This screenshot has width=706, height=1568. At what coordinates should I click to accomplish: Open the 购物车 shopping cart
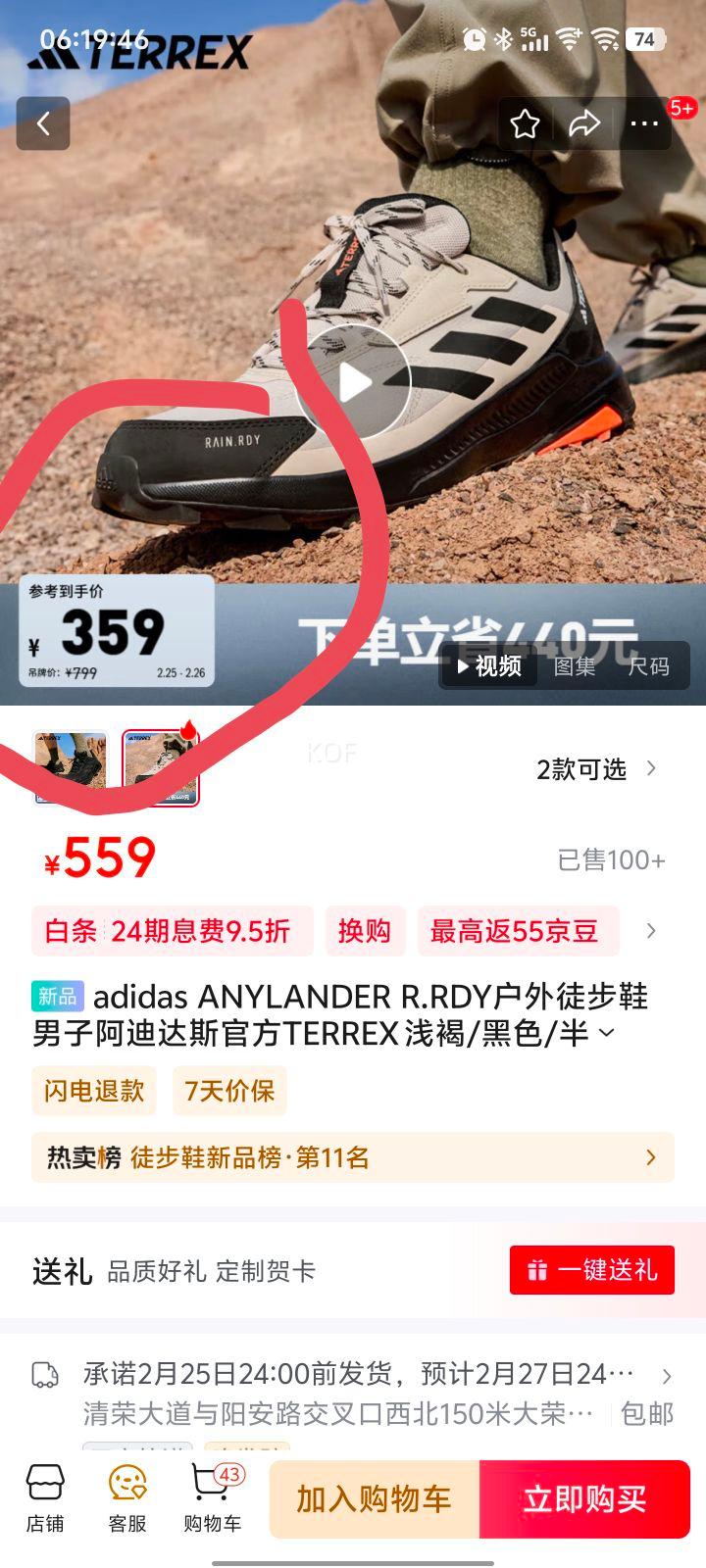(x=212, y=1499)
